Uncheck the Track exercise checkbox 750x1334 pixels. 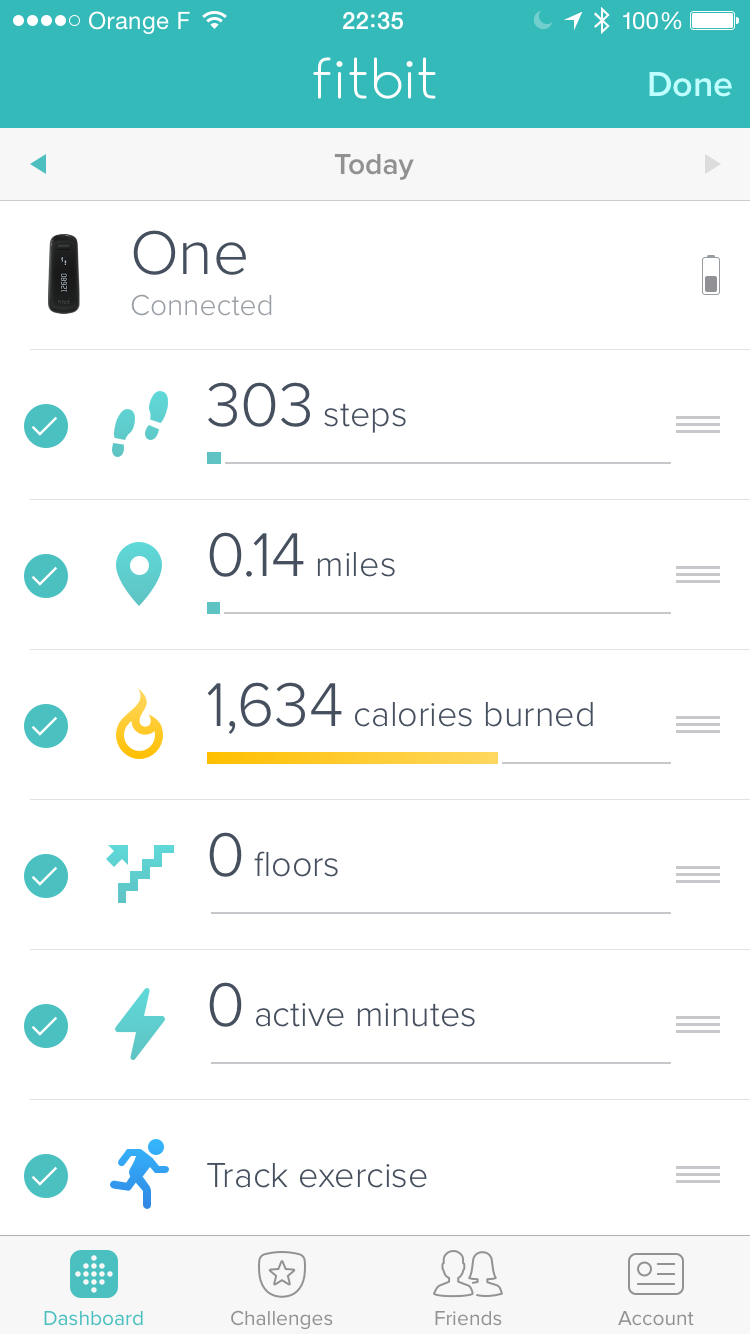pos(46,1176)
